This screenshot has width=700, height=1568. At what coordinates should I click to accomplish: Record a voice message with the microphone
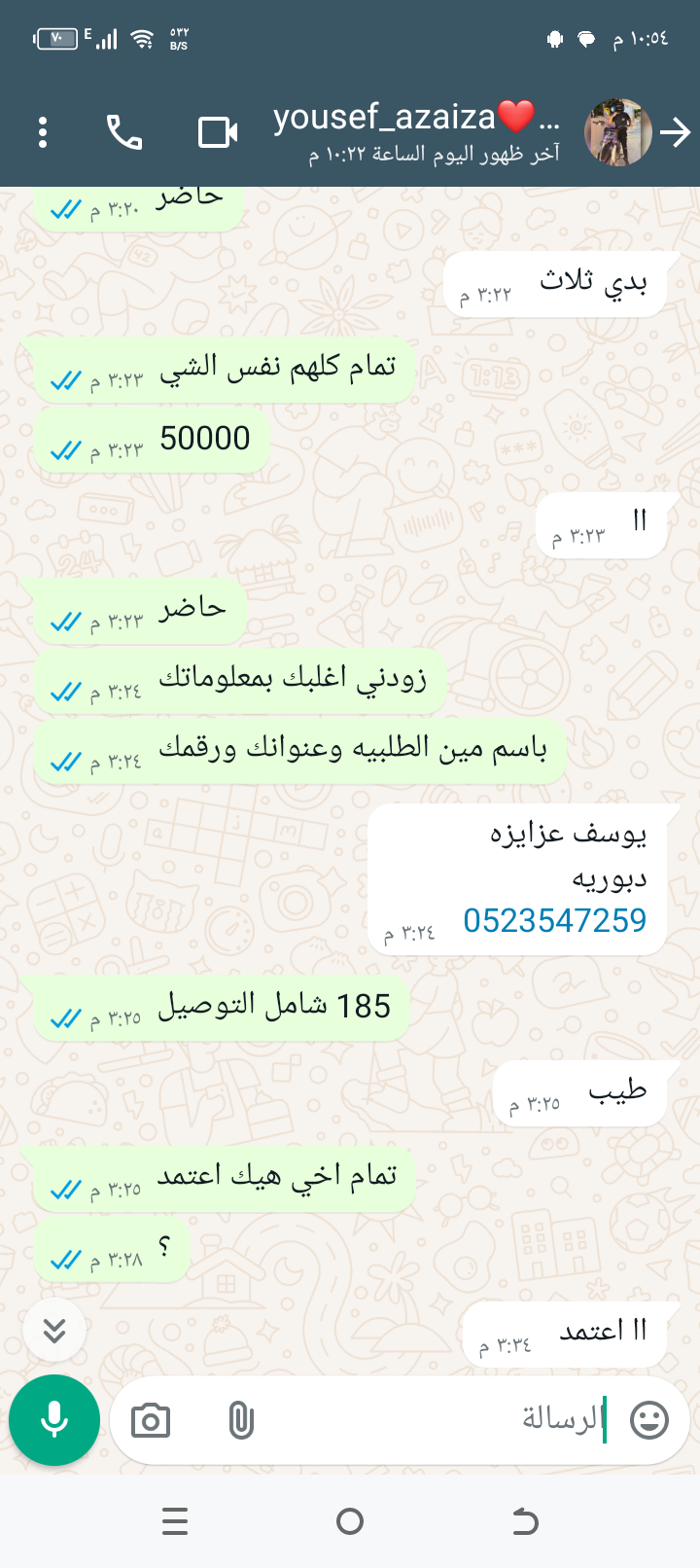54,1420
